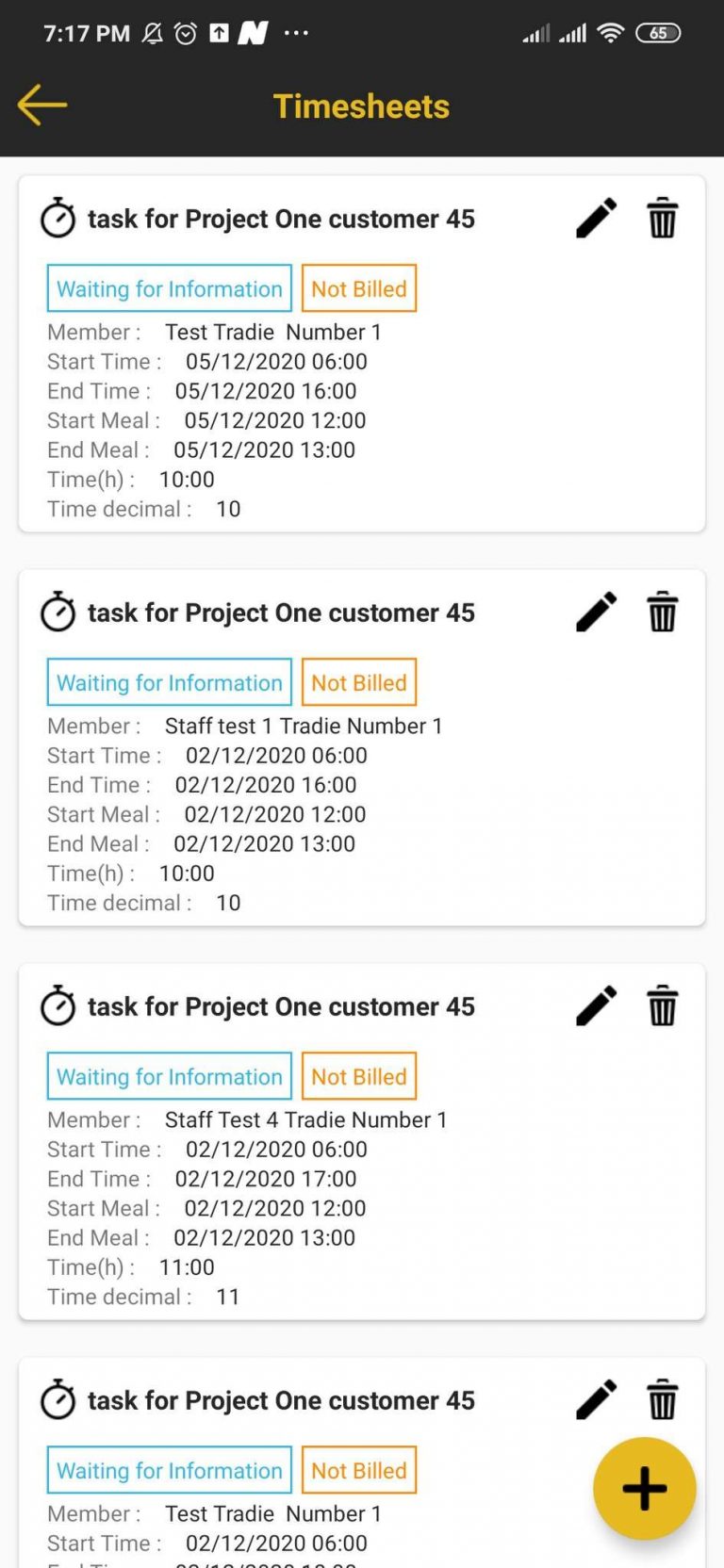The height and width of the screenshot is (1568, 724).
Task: Tap Not Billed on the first timesheet
Action: [x=358, y=288]
